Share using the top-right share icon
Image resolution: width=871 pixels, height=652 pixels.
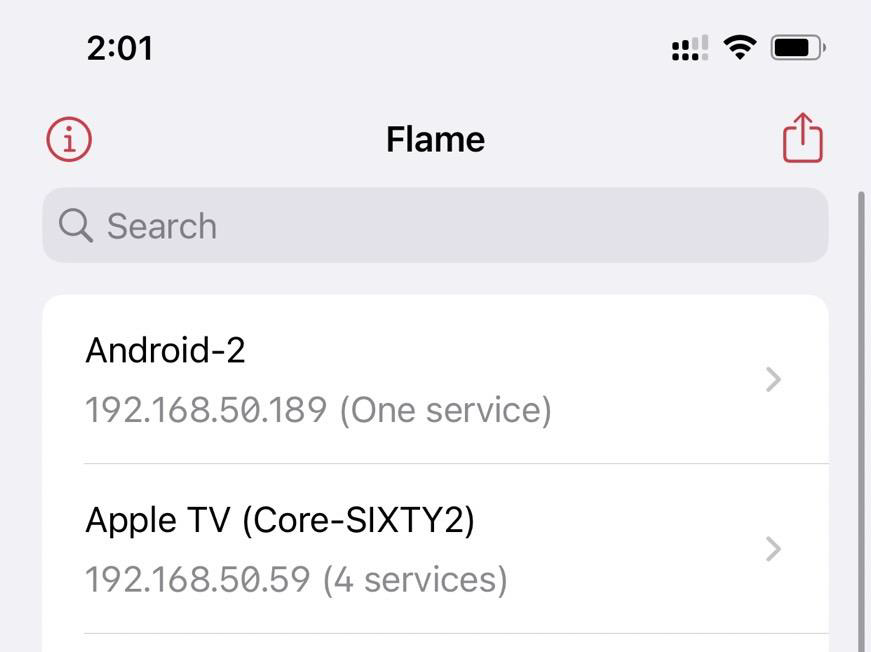click(802, 138)
